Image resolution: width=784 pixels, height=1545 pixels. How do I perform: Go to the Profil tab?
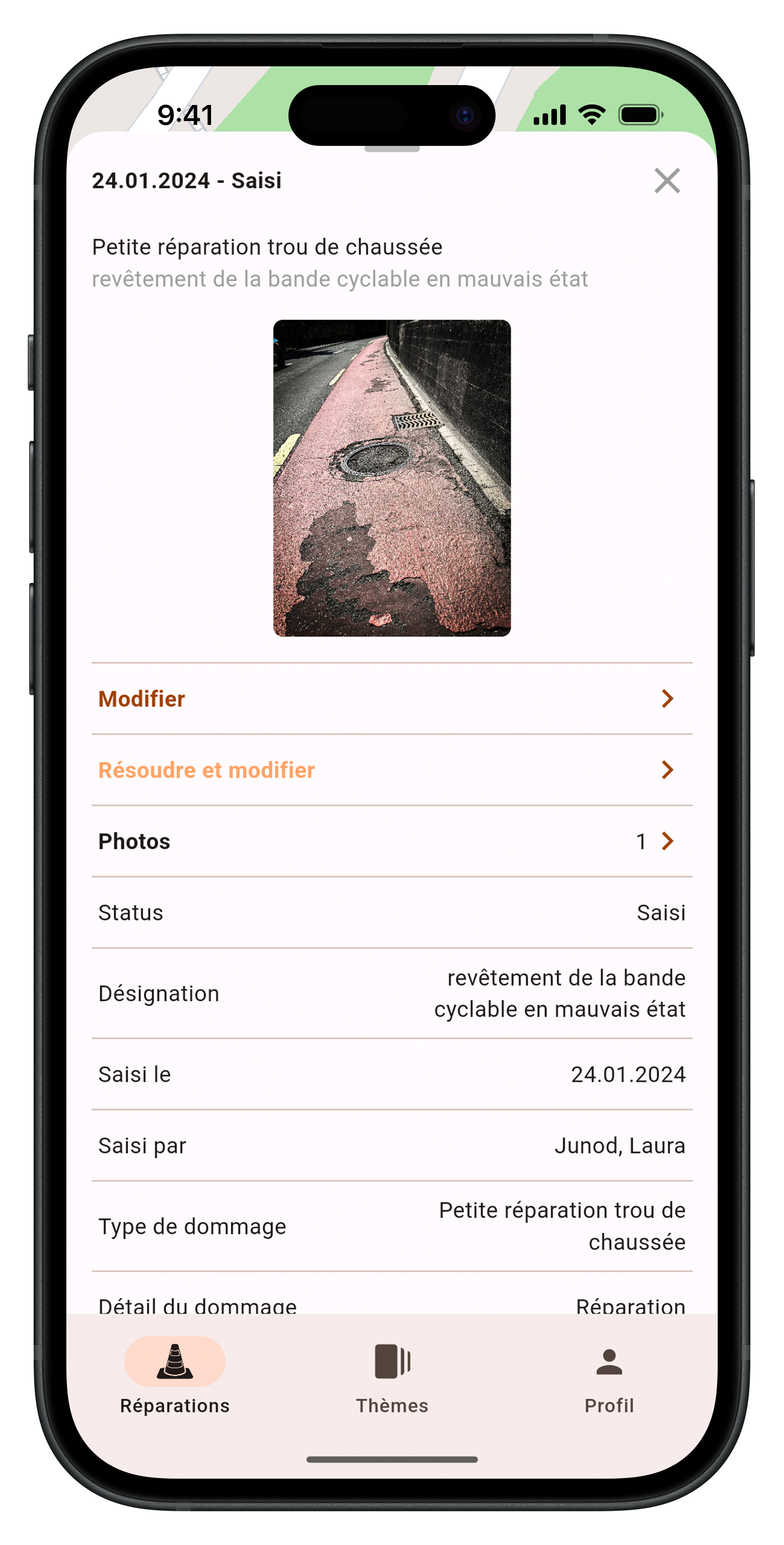pos(609,1376)
